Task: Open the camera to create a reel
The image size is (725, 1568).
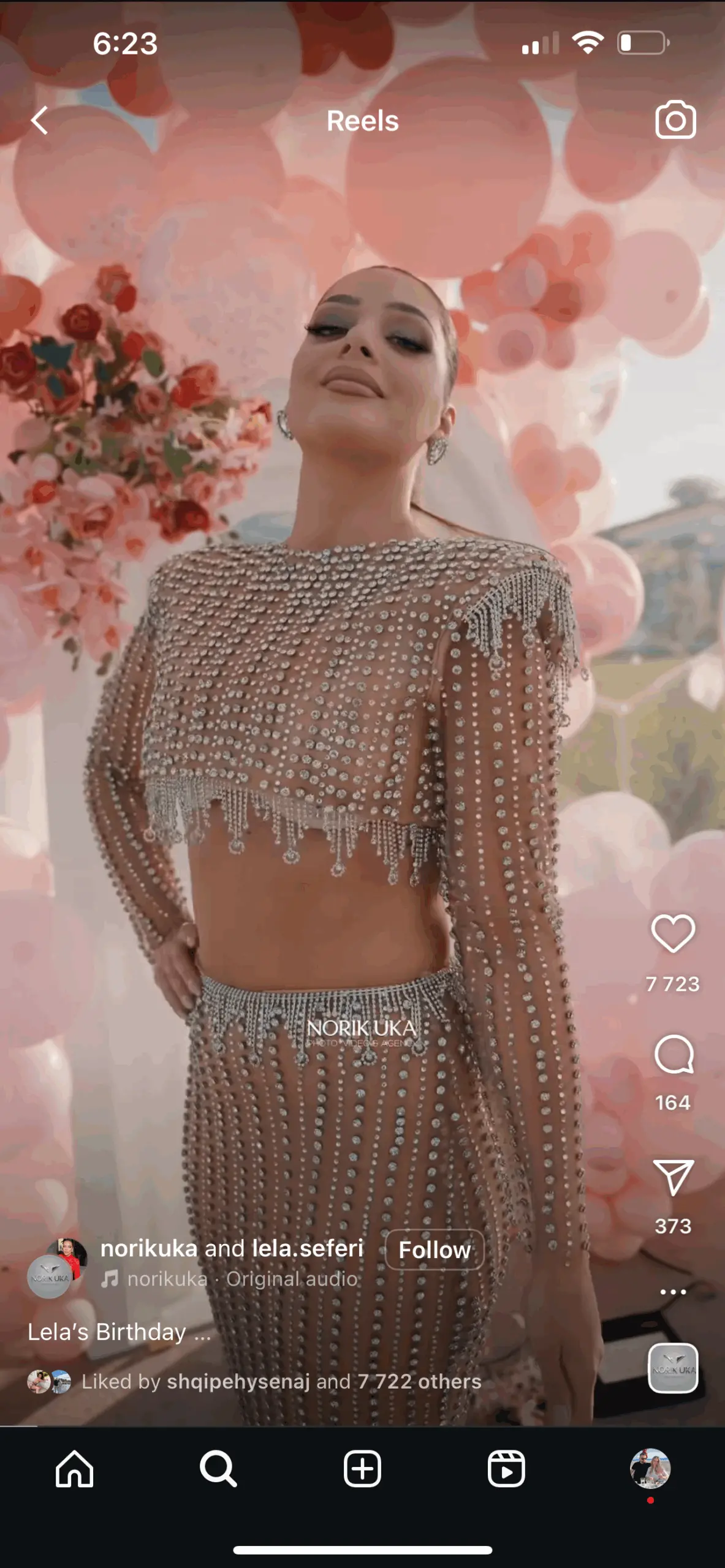Action: (675, 120)
